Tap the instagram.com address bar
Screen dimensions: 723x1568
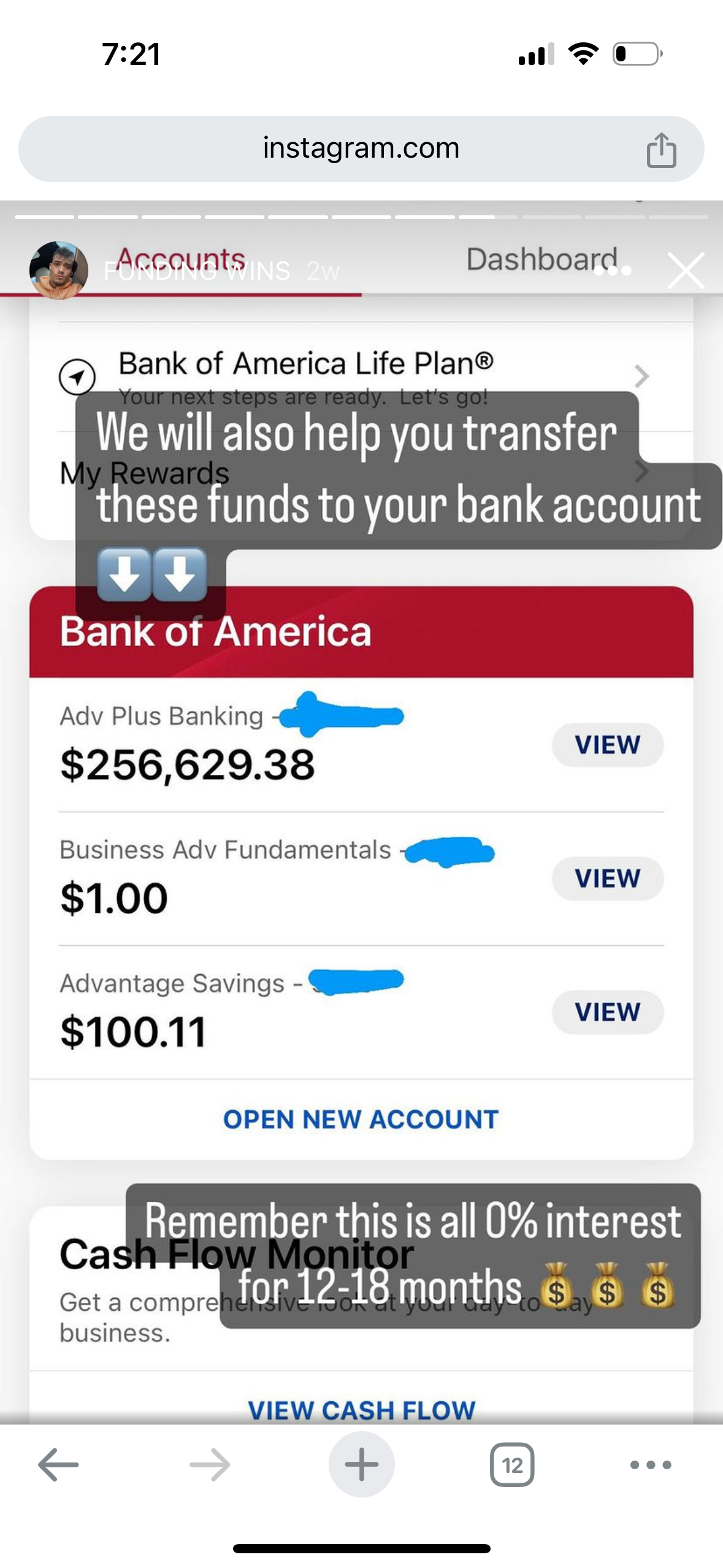point(361,149)
